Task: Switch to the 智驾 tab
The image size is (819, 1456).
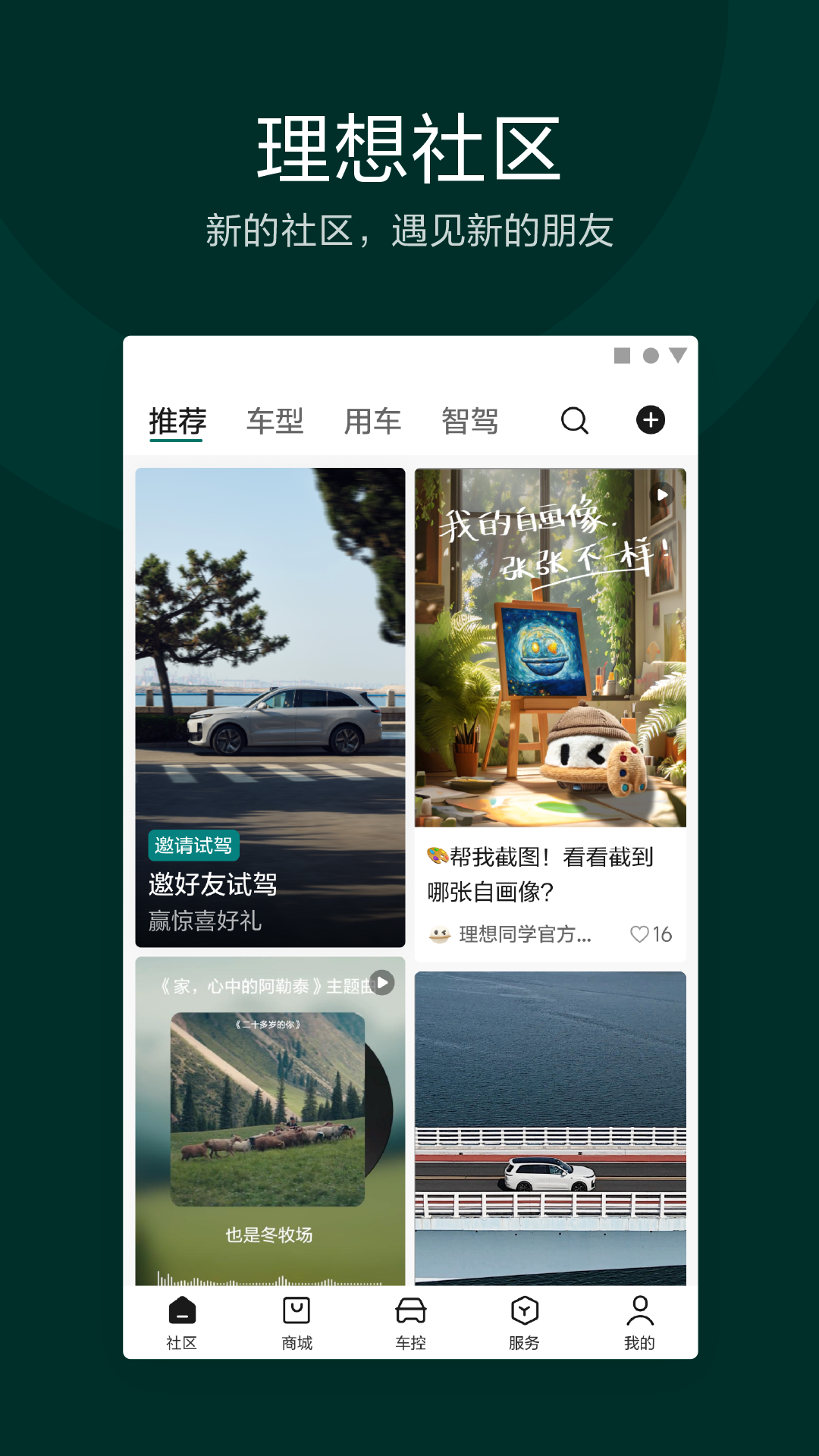Action: tap(471, 420)
